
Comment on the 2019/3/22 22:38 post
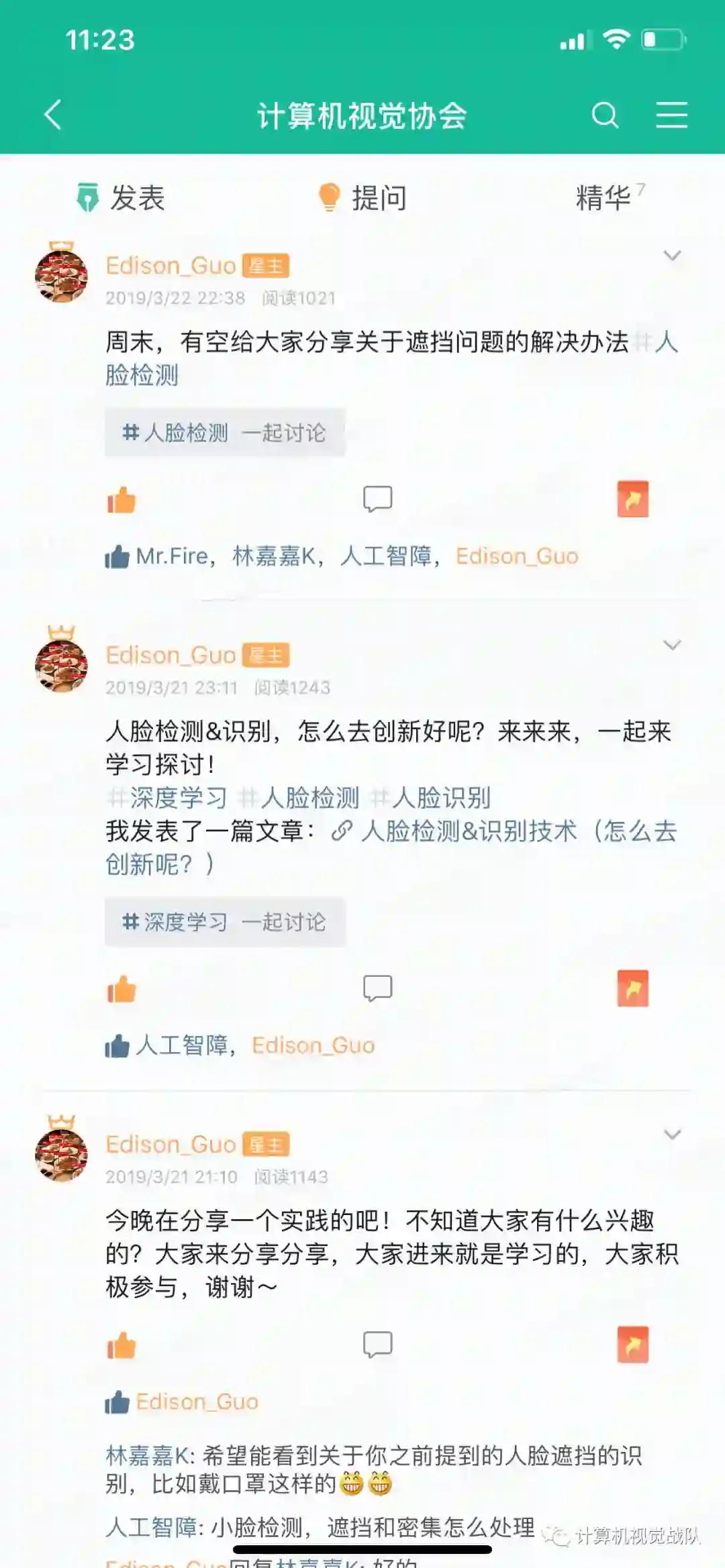click(x=377, y=499)
